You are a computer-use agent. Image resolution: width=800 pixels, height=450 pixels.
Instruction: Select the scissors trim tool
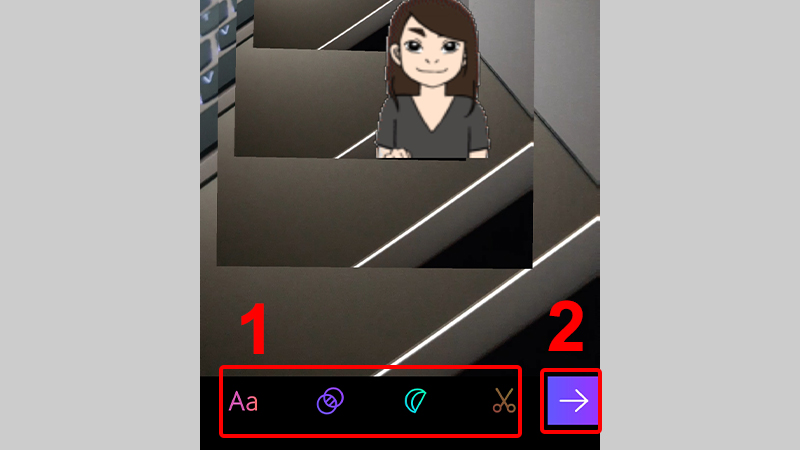coord(503,401)
